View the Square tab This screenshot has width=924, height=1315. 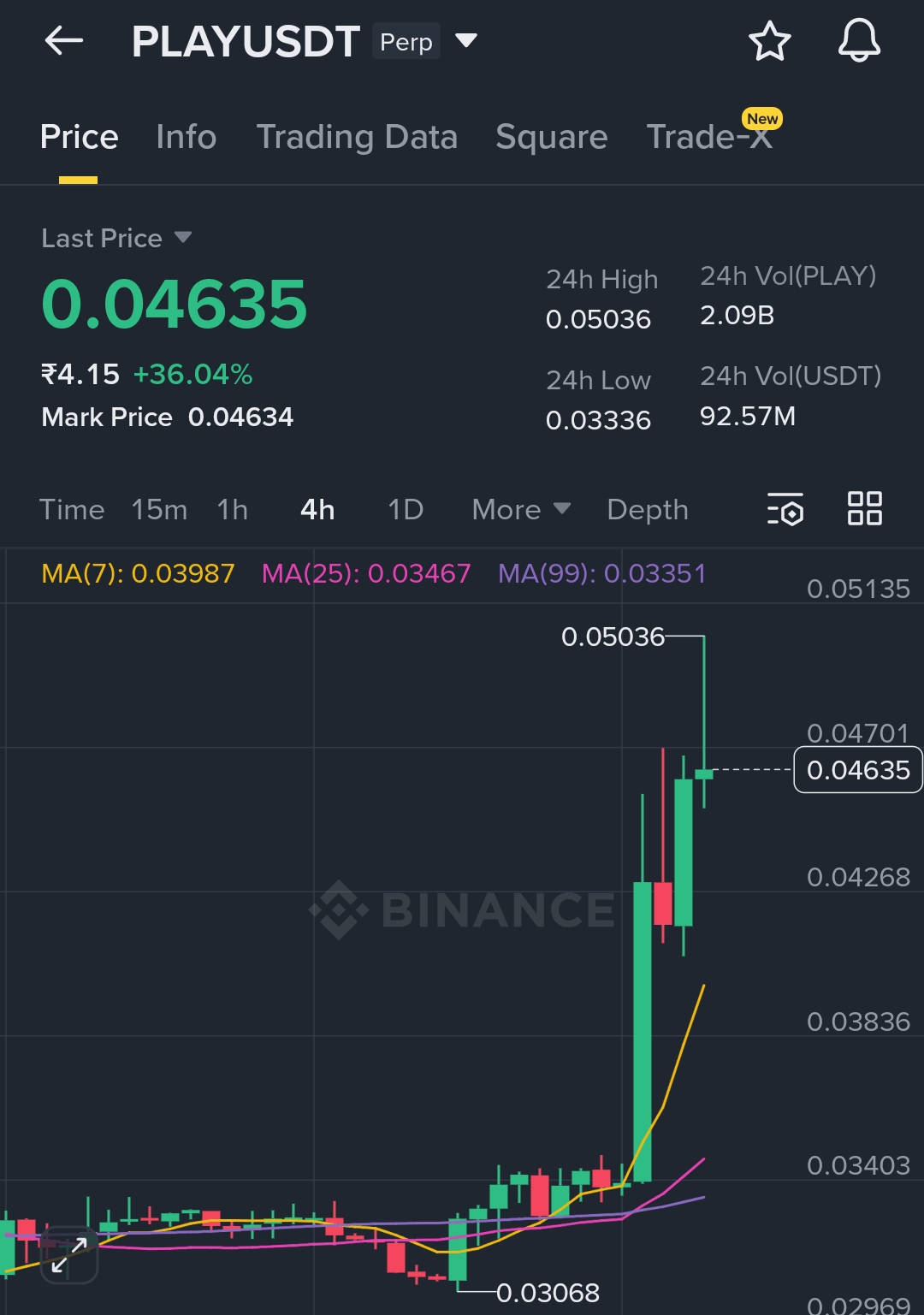click(x=551, y=137)
